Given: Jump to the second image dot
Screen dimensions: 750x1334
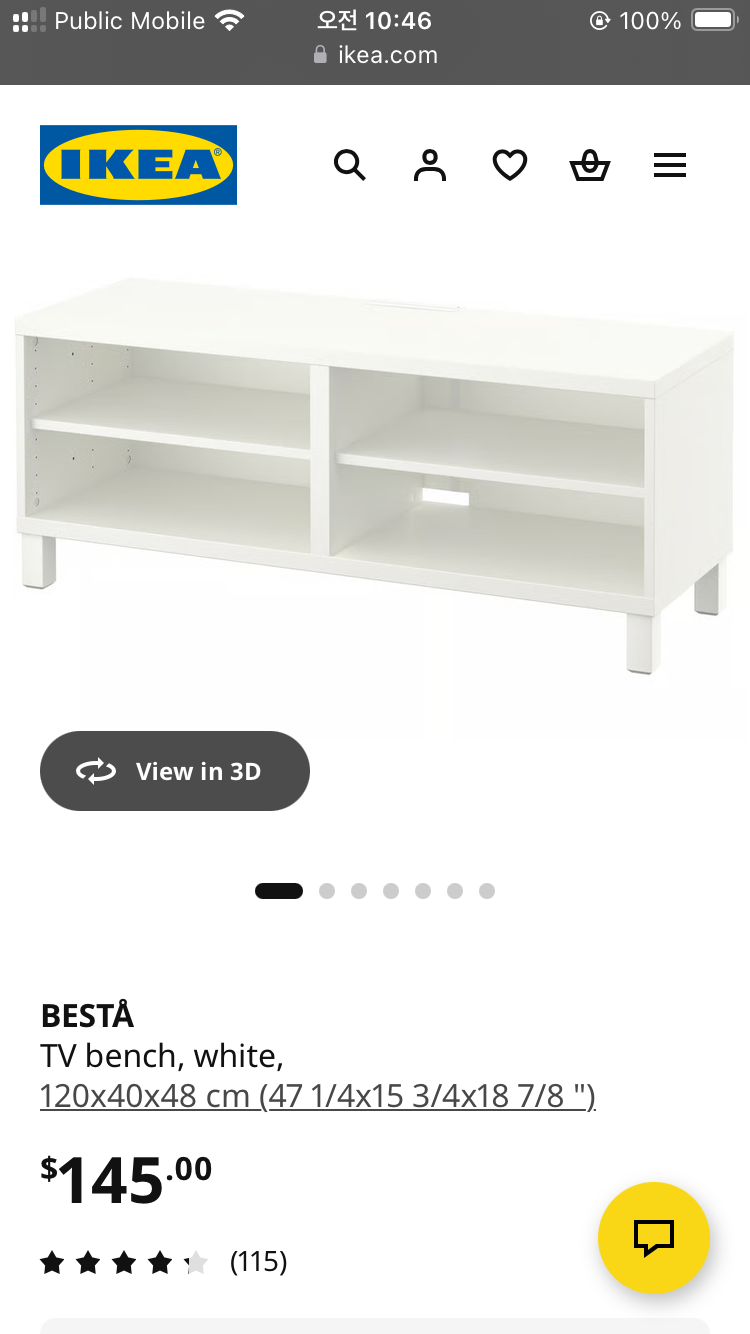Looking at the screenshot, I should pos(327,891).
